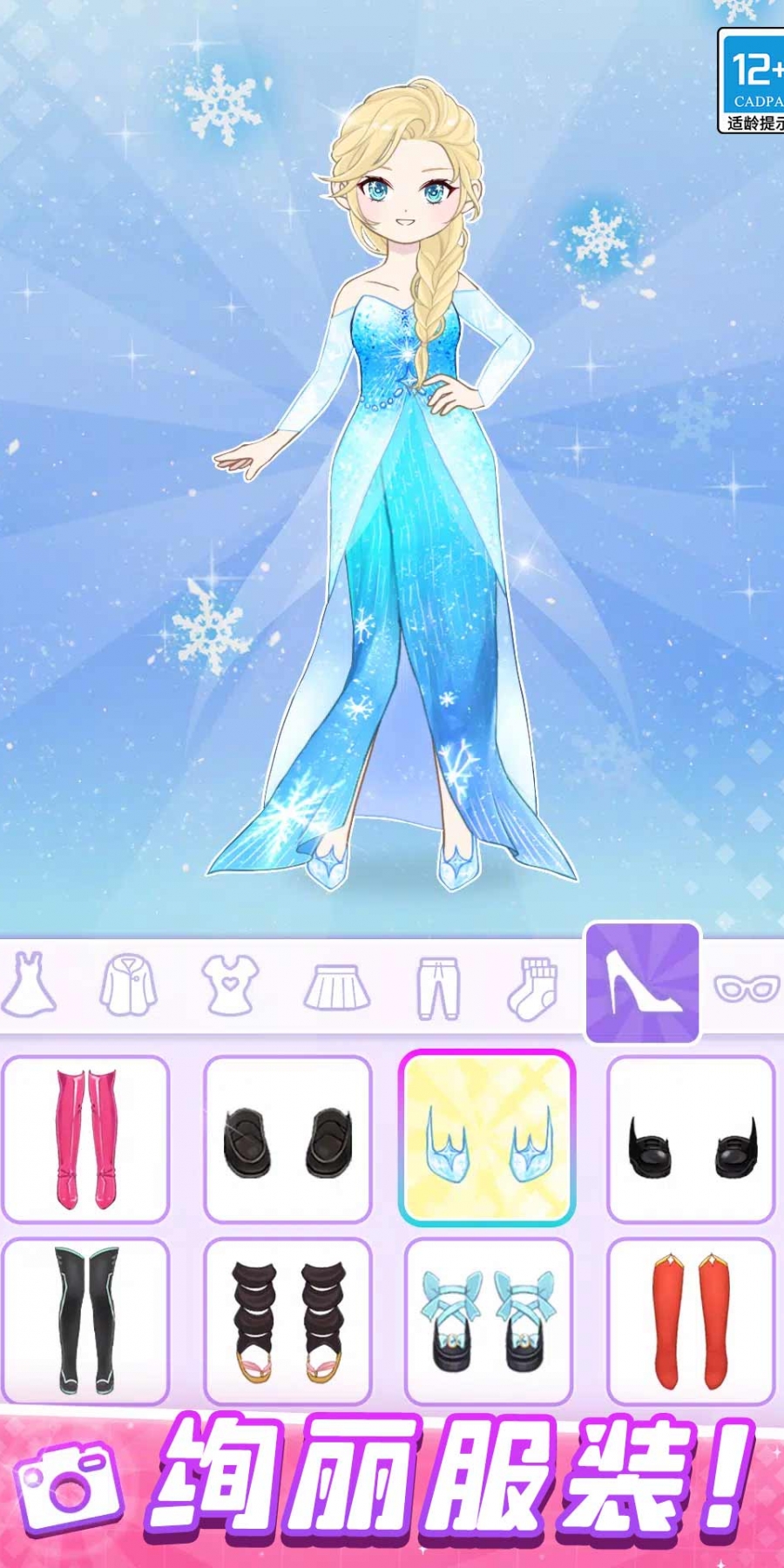Open the coat category tab
The image size is (784, 1568).
pyautogui.click(x=128, y=986)
